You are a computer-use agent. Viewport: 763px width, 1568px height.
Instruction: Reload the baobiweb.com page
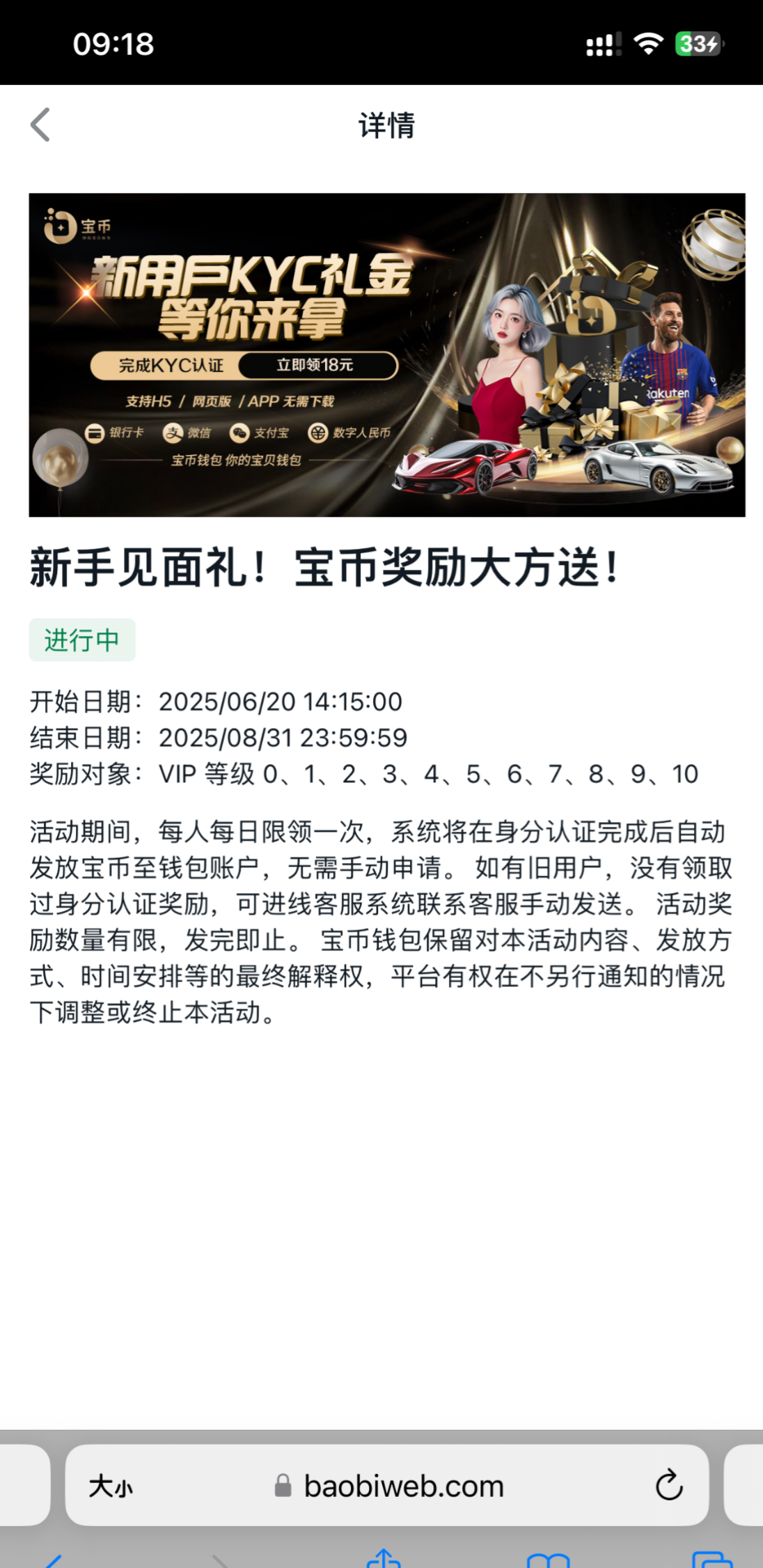[x=668, y=1485]
